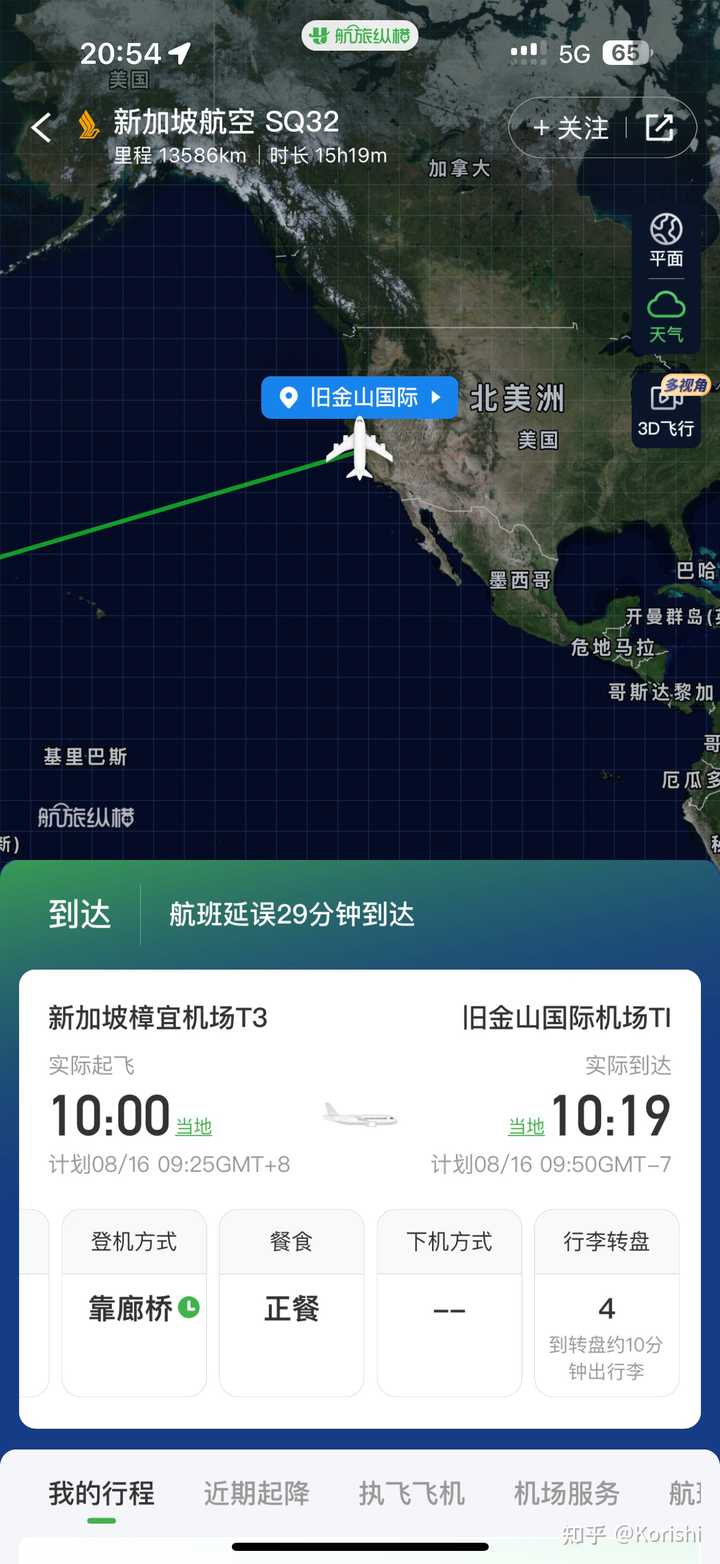Screen dimensions: 720x1564
Task: Go back using the top-left arrow
Action: [41, 128]
